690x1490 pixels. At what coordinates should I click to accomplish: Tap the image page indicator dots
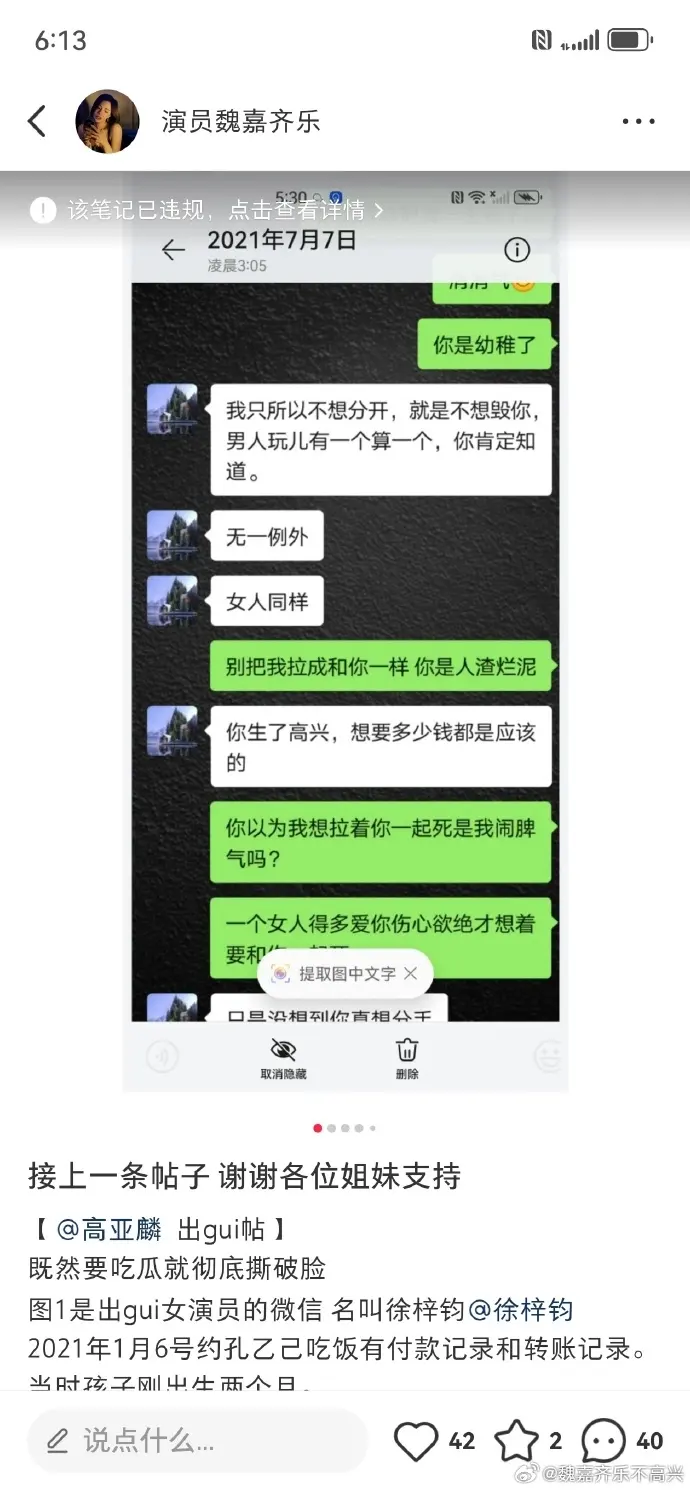point(345,1128)
